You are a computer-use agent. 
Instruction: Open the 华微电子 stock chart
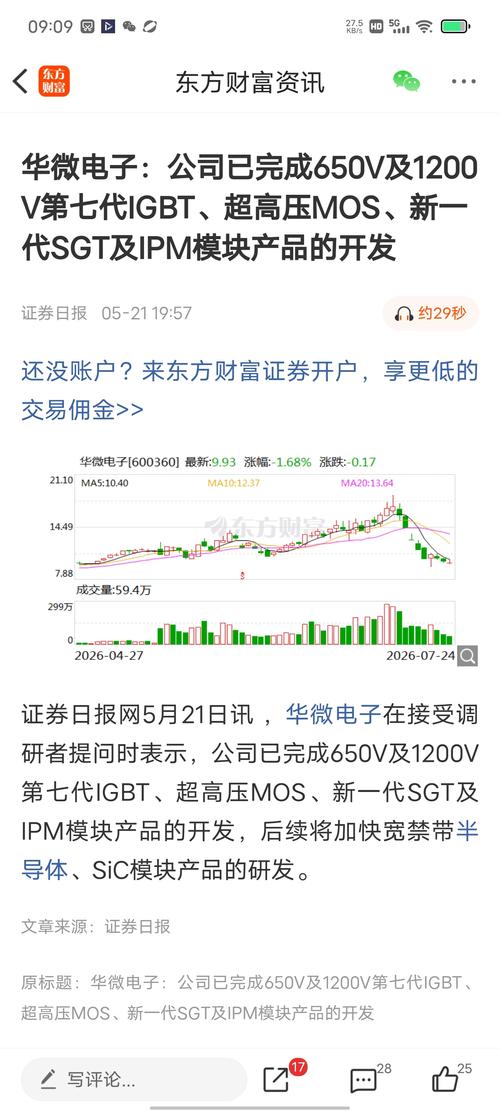point(263,558)
